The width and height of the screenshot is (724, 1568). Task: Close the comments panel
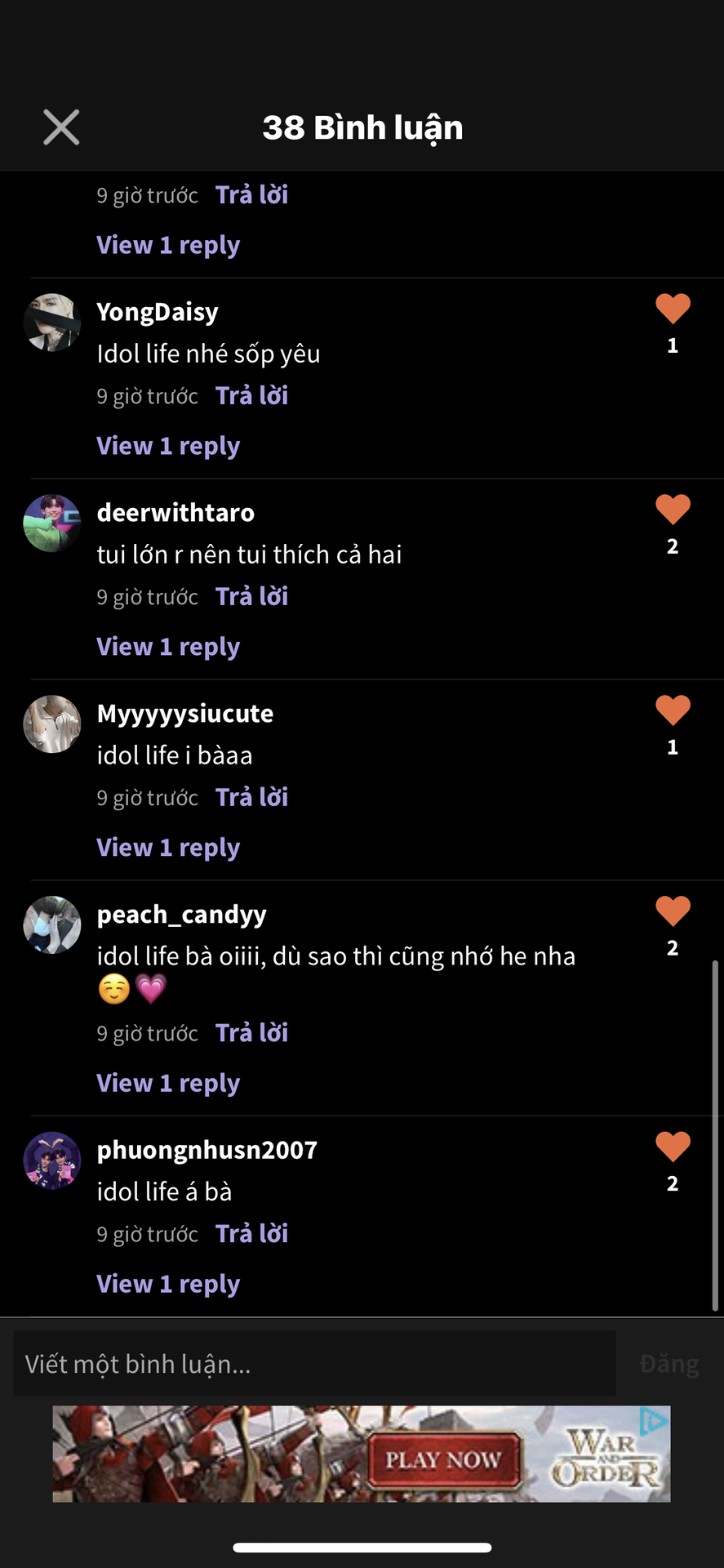pos(61,127)
